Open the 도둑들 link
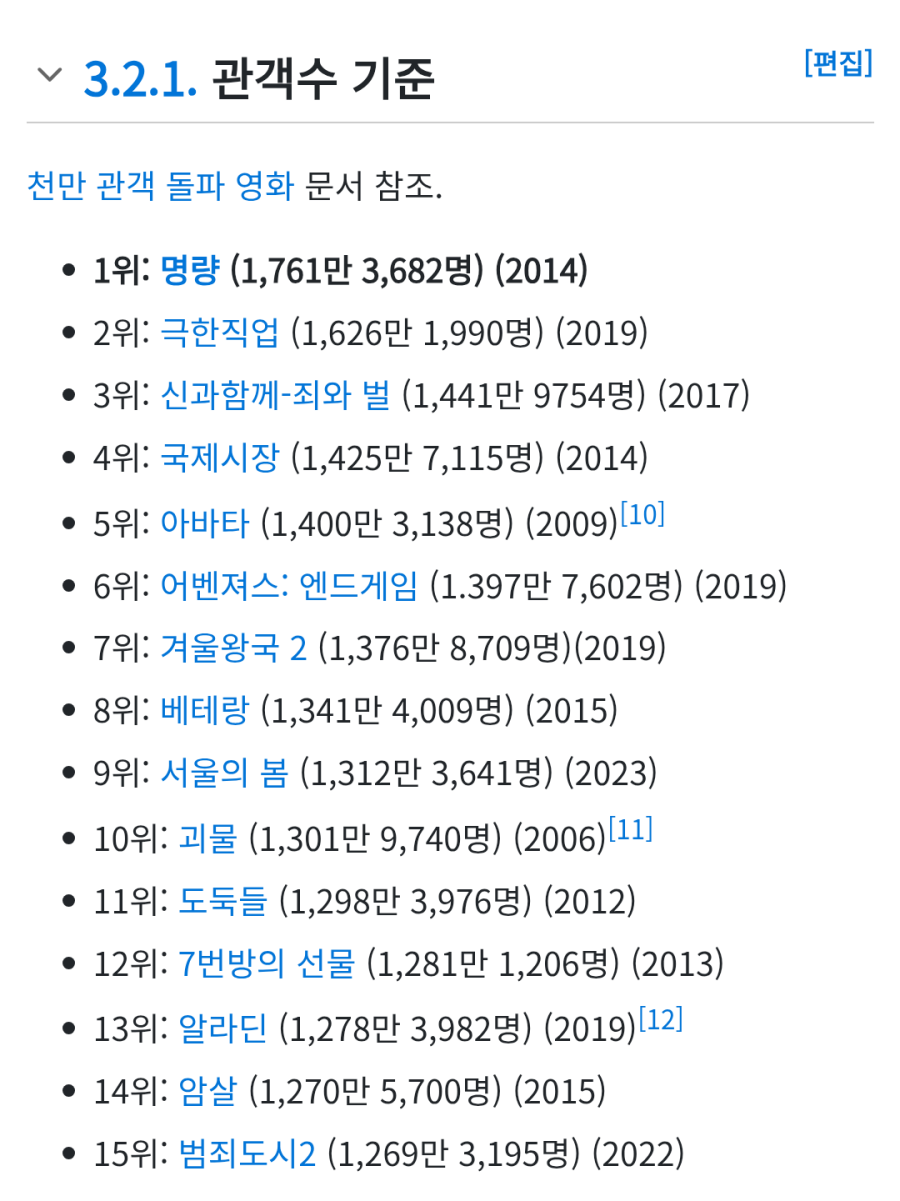The image size is (900, 1201). tap(222, 901)
